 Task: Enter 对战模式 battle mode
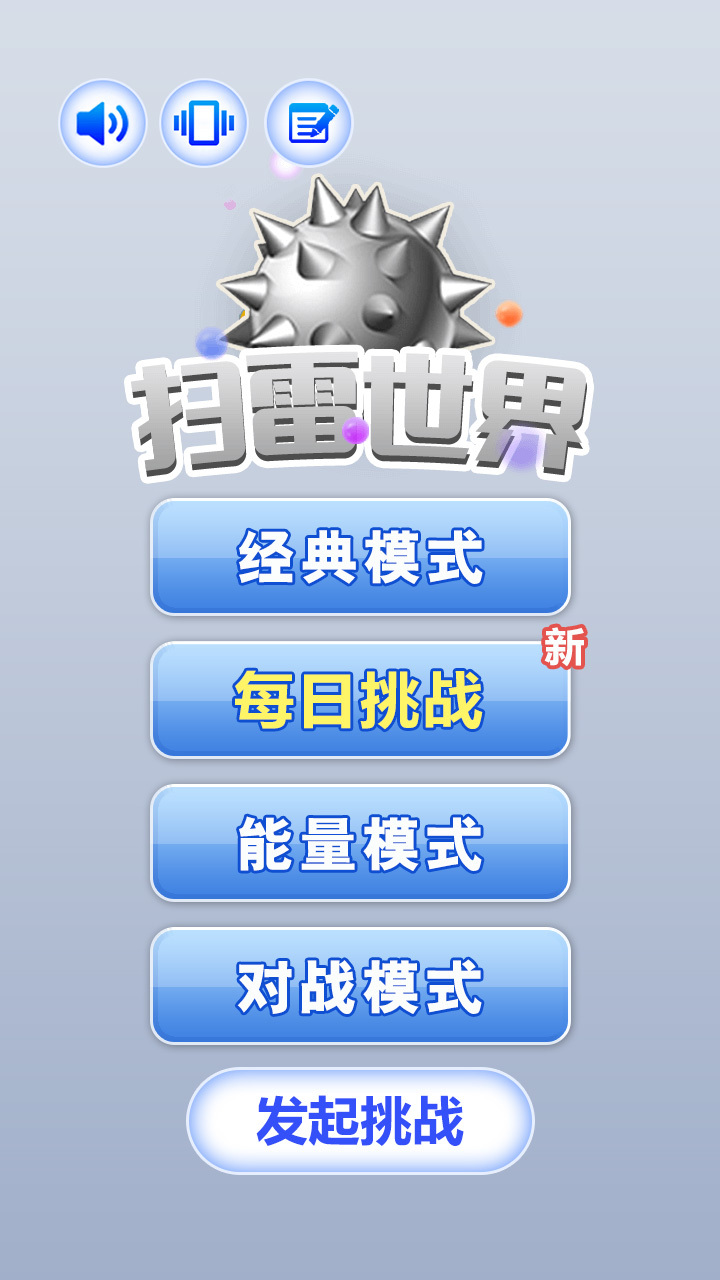click(360, 986)
